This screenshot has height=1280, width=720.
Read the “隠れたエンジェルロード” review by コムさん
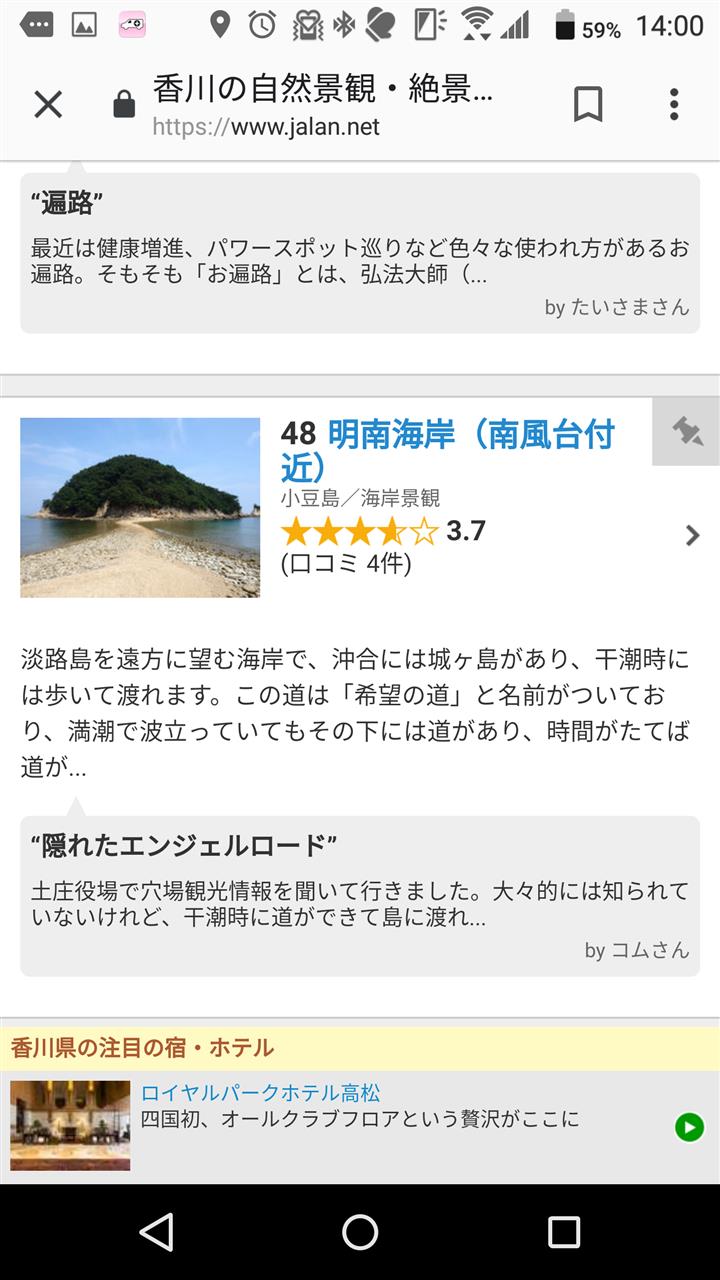click(x=360, y=895)
